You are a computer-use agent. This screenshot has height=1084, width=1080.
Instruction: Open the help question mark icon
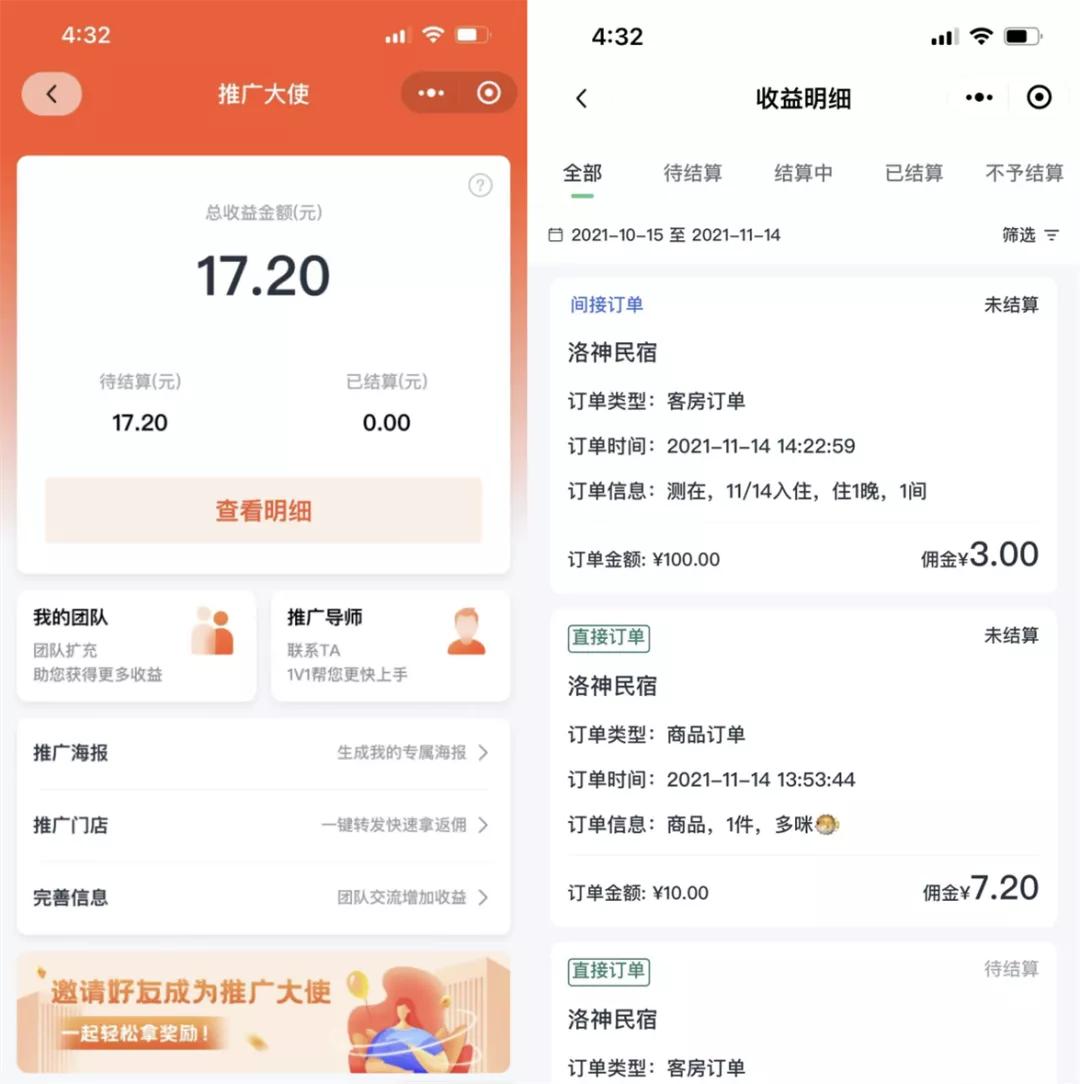[x=481, y=185]
